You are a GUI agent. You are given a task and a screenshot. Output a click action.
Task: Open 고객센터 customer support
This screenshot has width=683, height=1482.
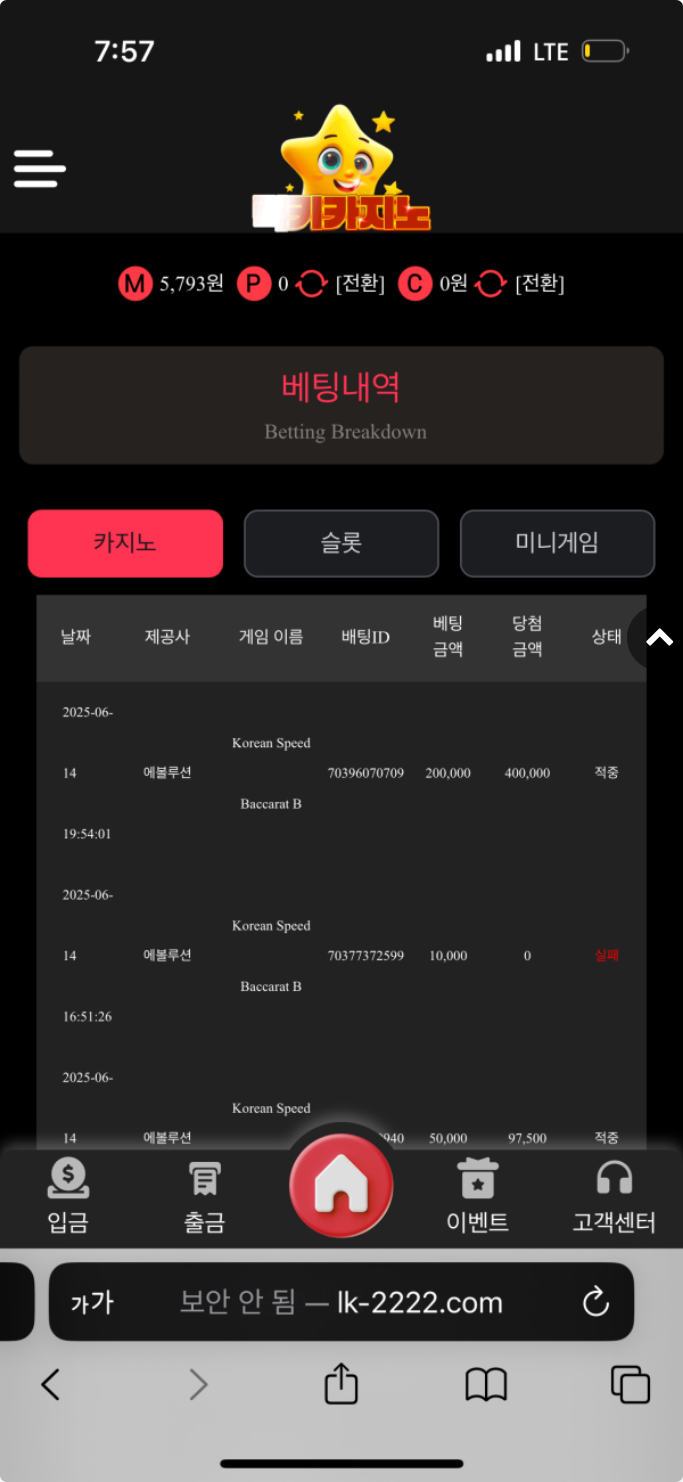[613, 1196]
